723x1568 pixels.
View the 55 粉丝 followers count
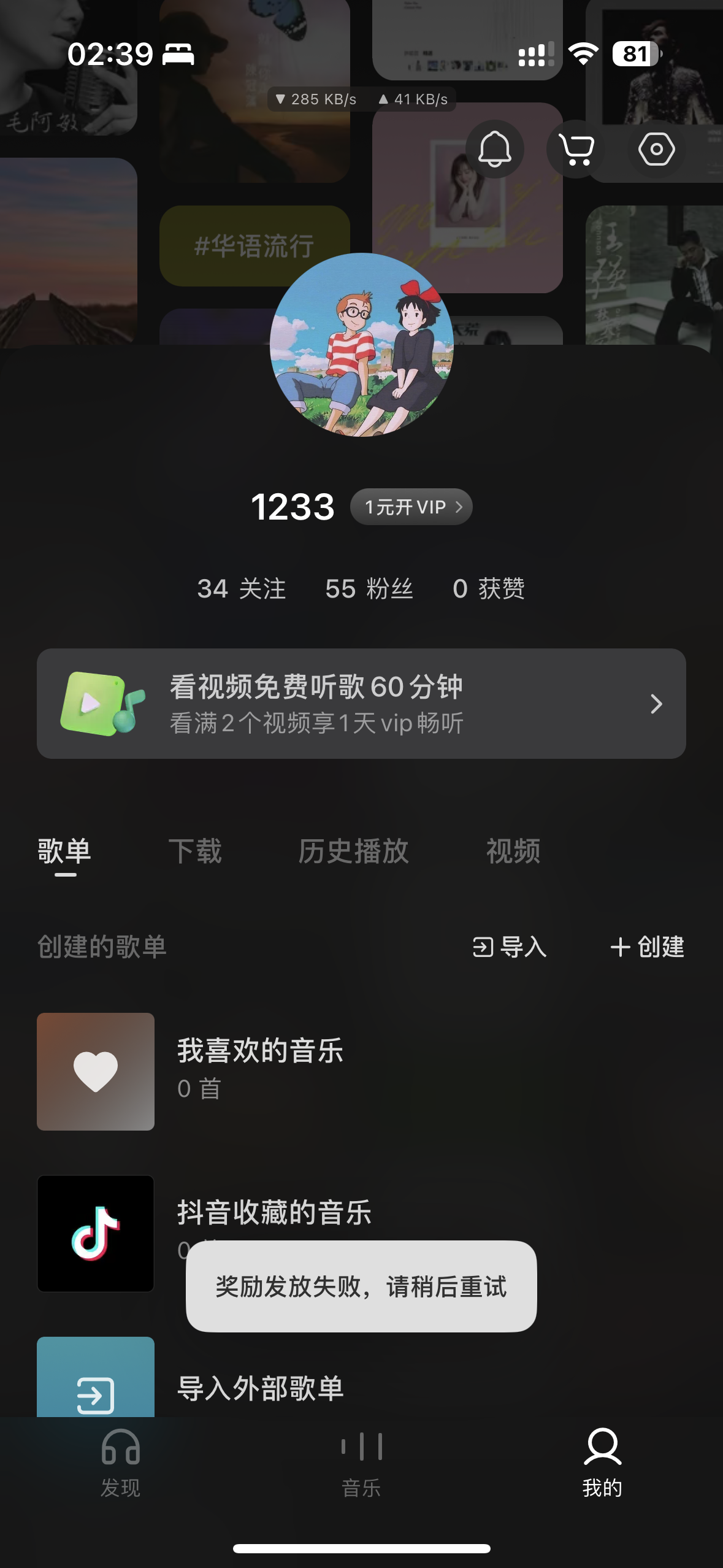click(367, 588)
